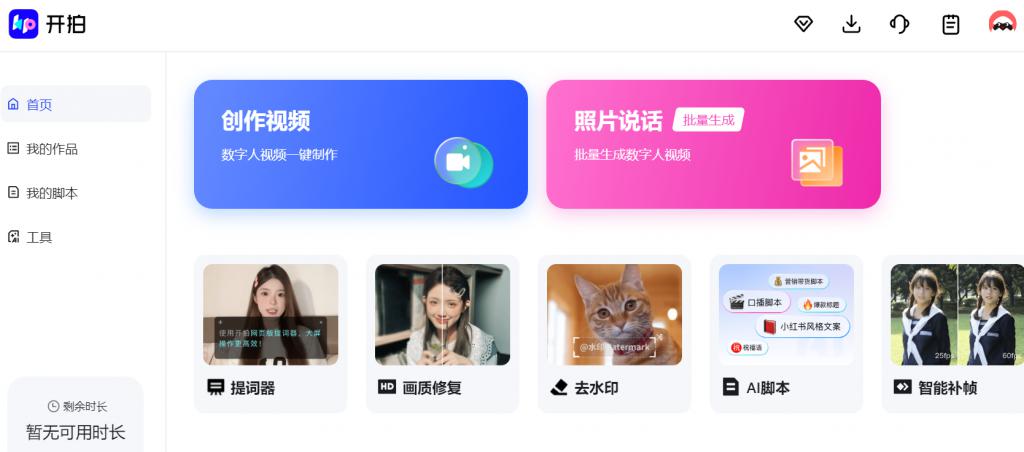The height and width of the screenshot is (452, 1024).
Task: Open the 照片说话 batch generation card
Action: [713, 144]
